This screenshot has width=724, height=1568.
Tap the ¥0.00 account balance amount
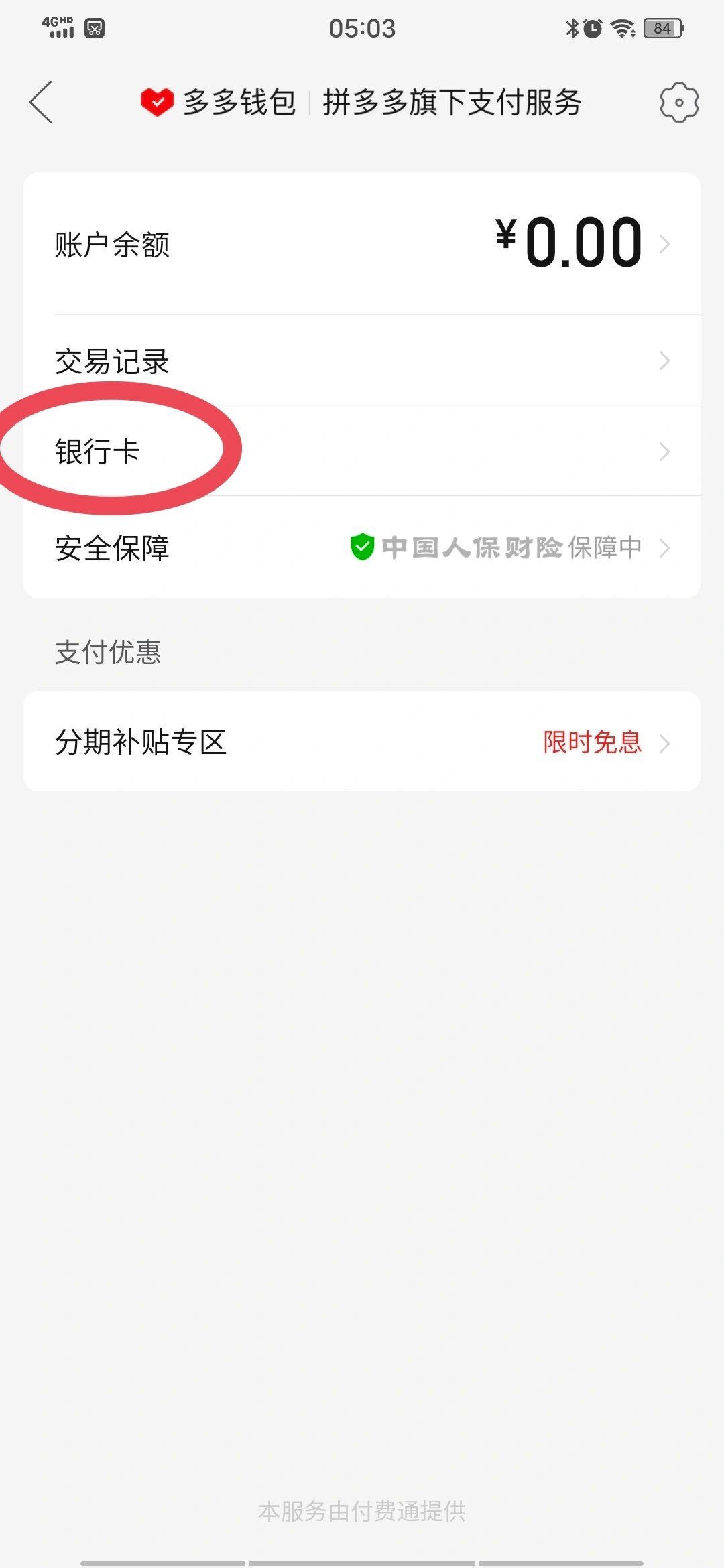tap(566, 243)
